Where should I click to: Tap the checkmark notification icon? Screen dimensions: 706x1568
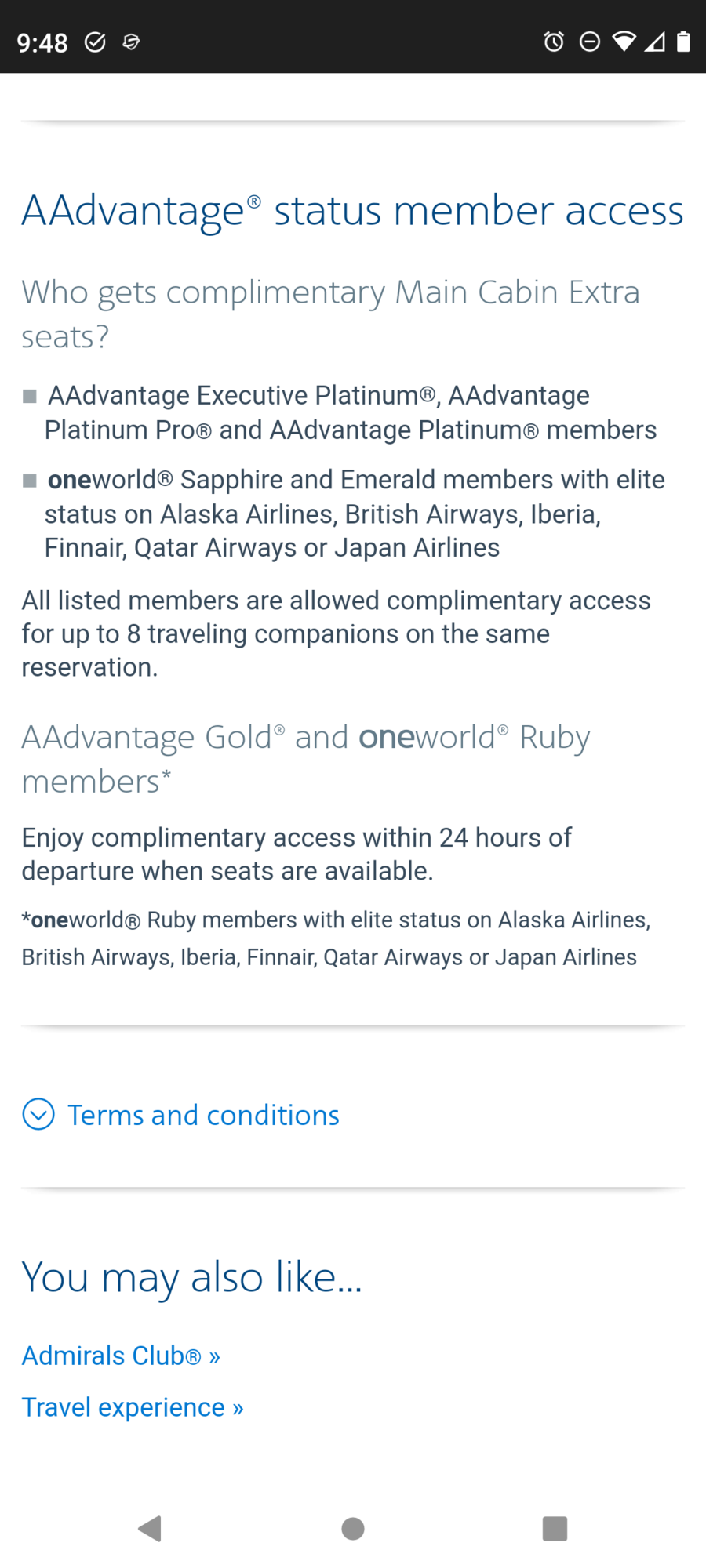tap(94, 42)
